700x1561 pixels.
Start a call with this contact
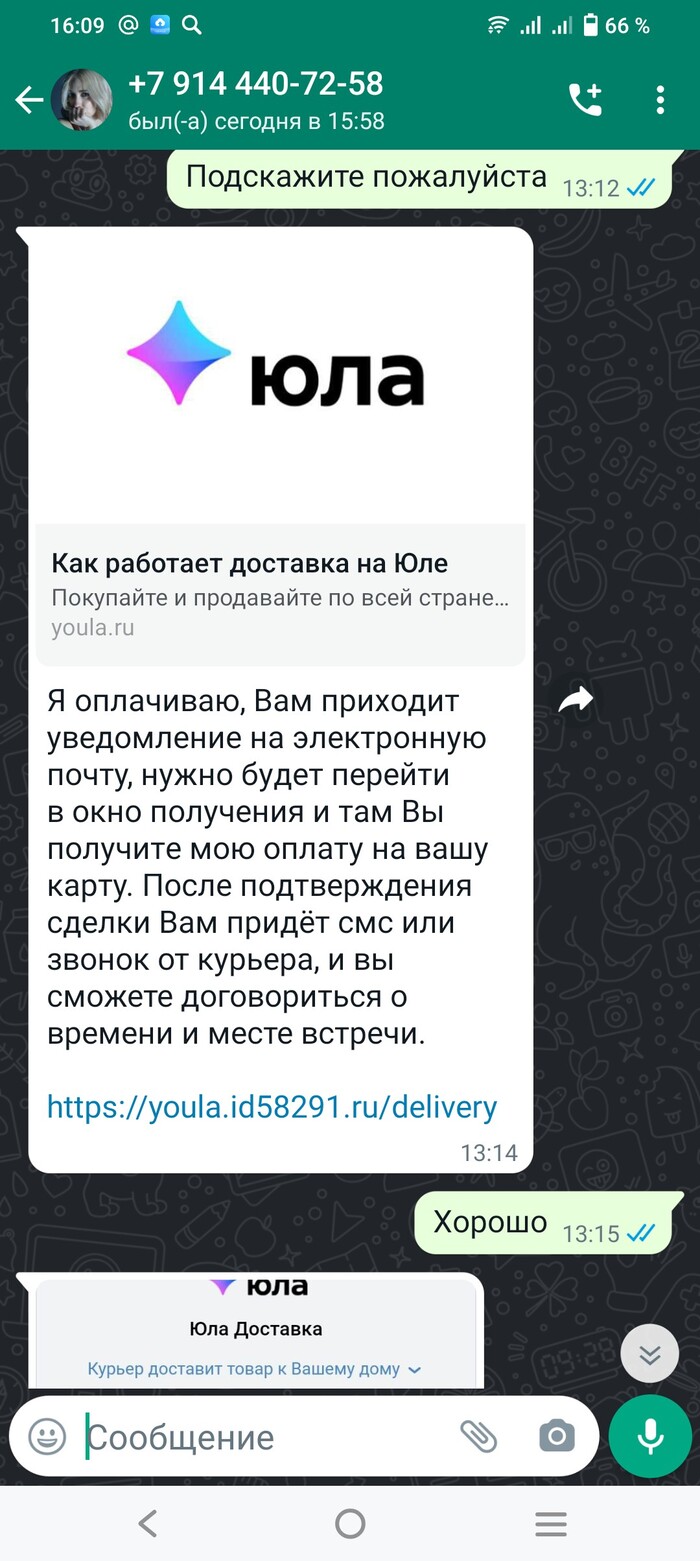tap(585, 100)
